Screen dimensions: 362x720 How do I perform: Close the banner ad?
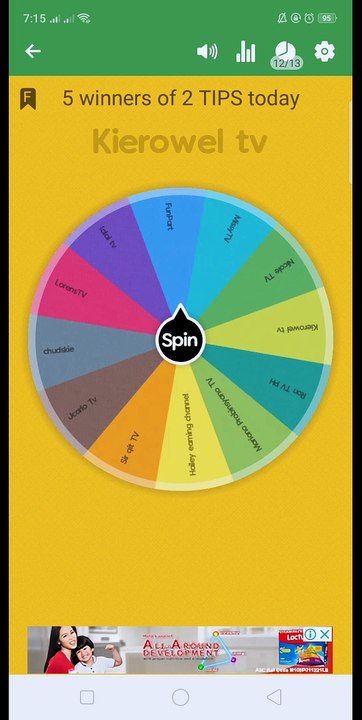coord(325,635)
